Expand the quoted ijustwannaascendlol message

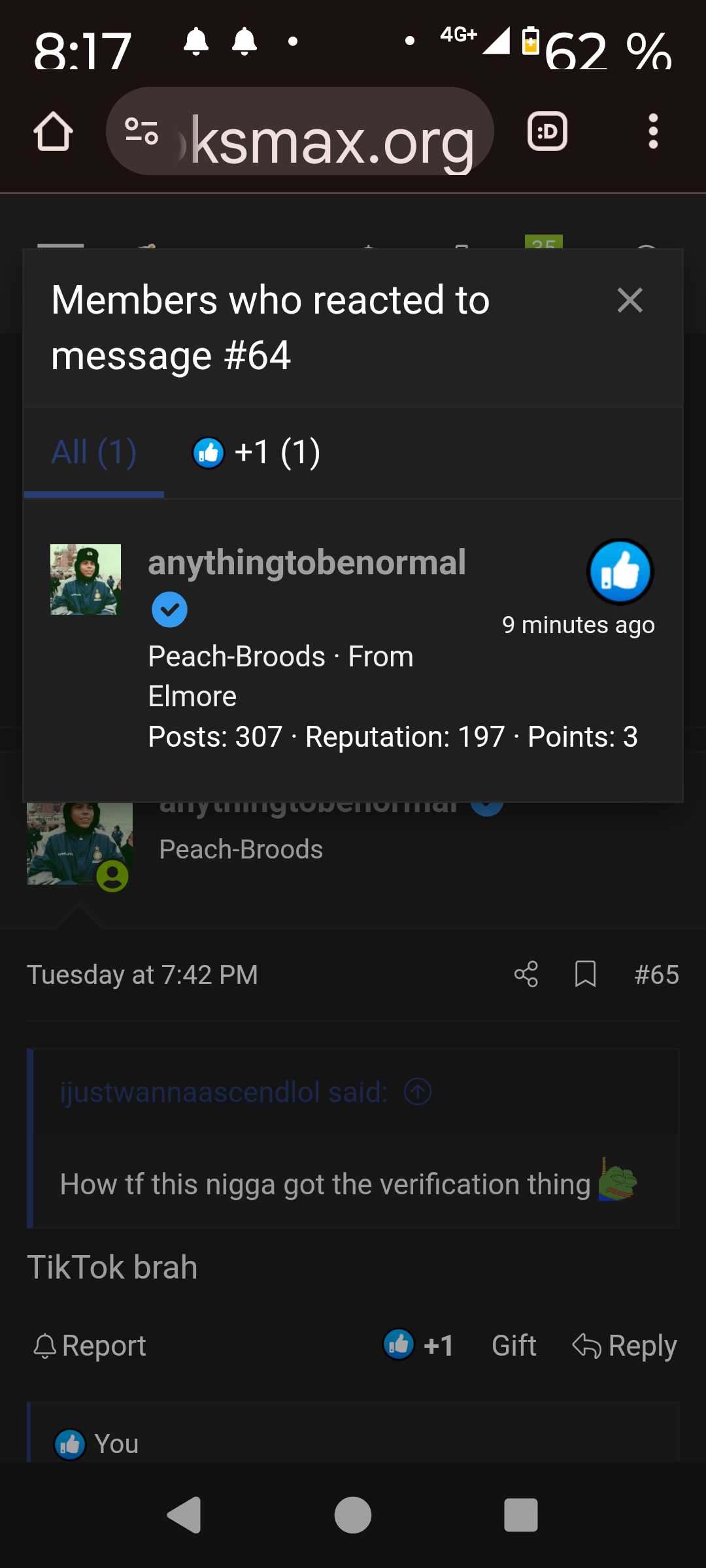tap(417, 1090)
